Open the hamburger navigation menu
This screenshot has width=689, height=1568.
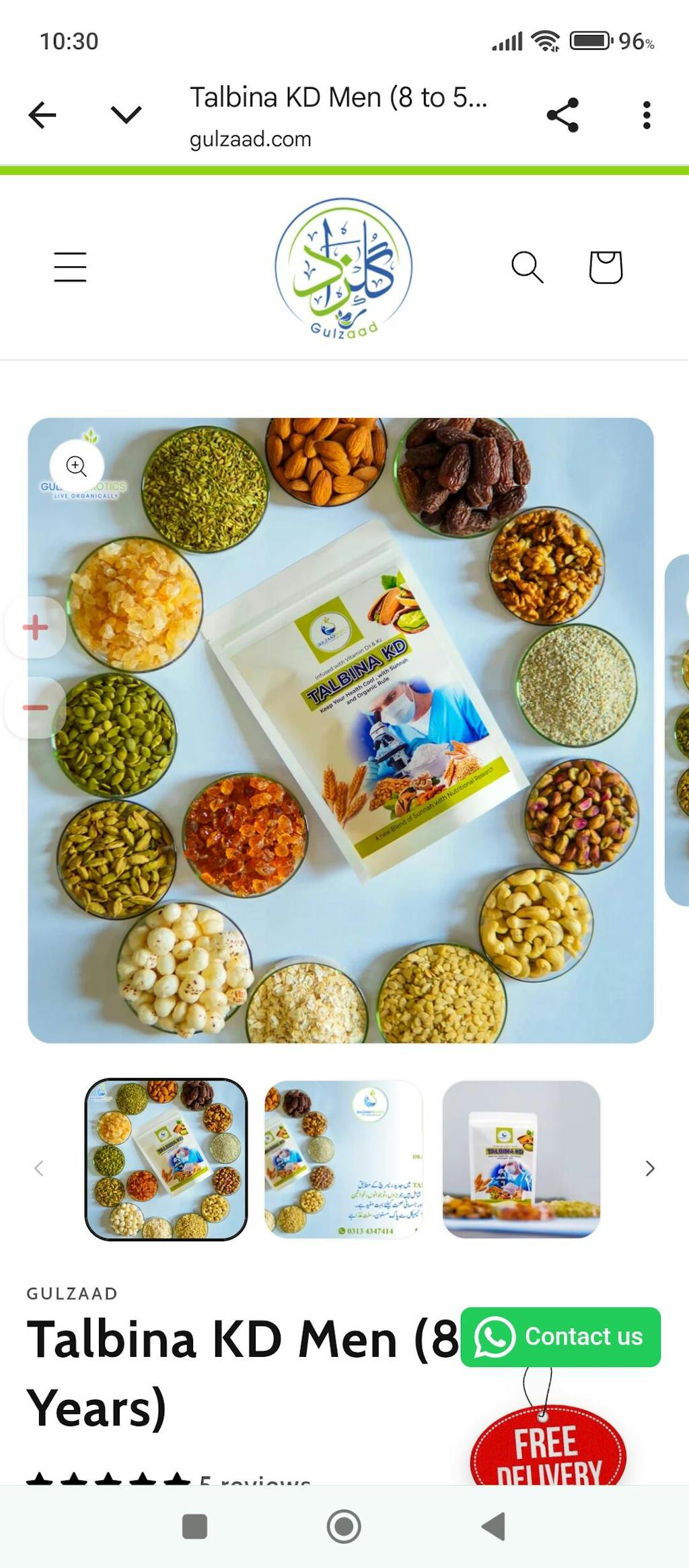[x=70, y=267]
